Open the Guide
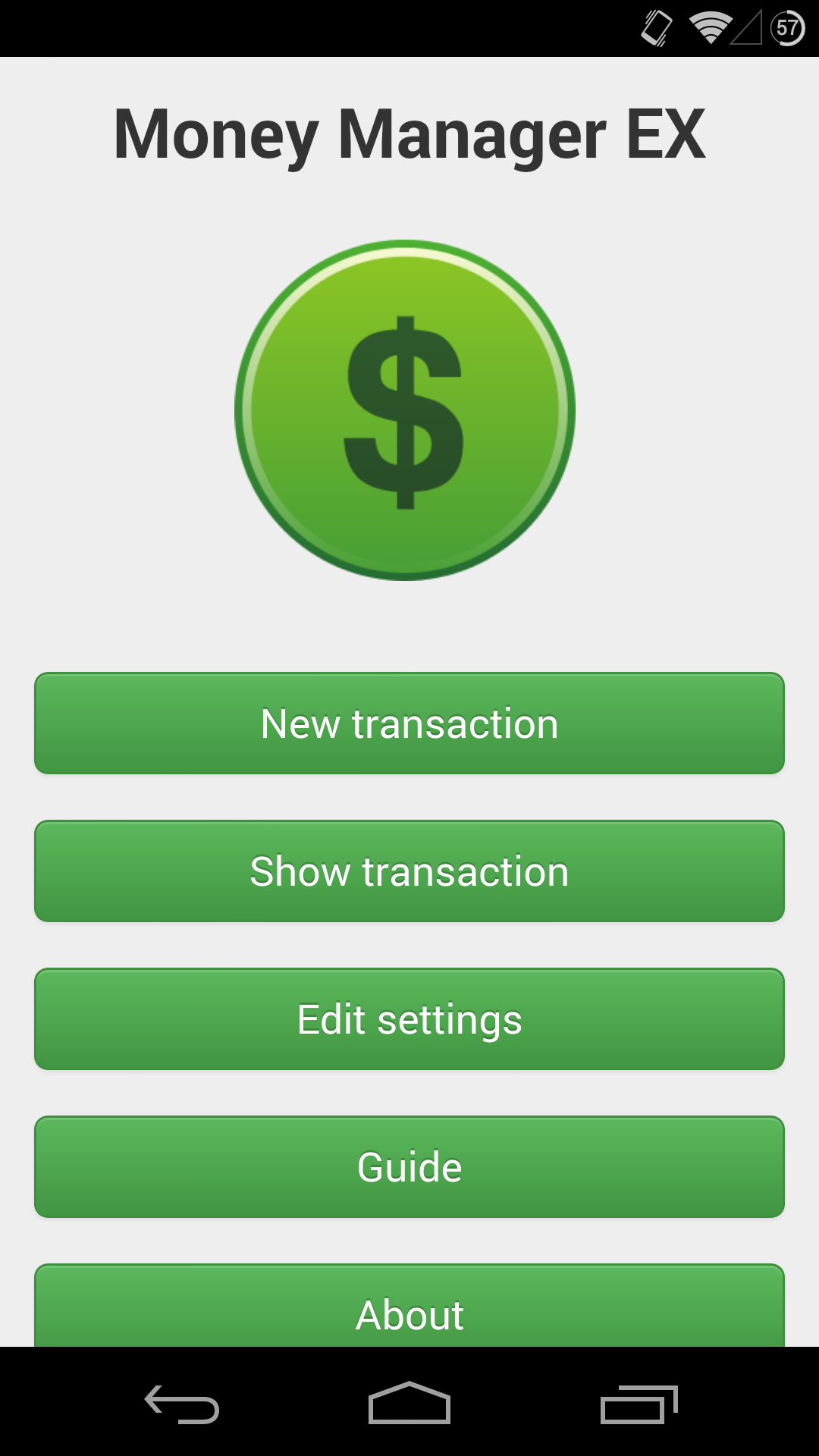 [409, 1167]
